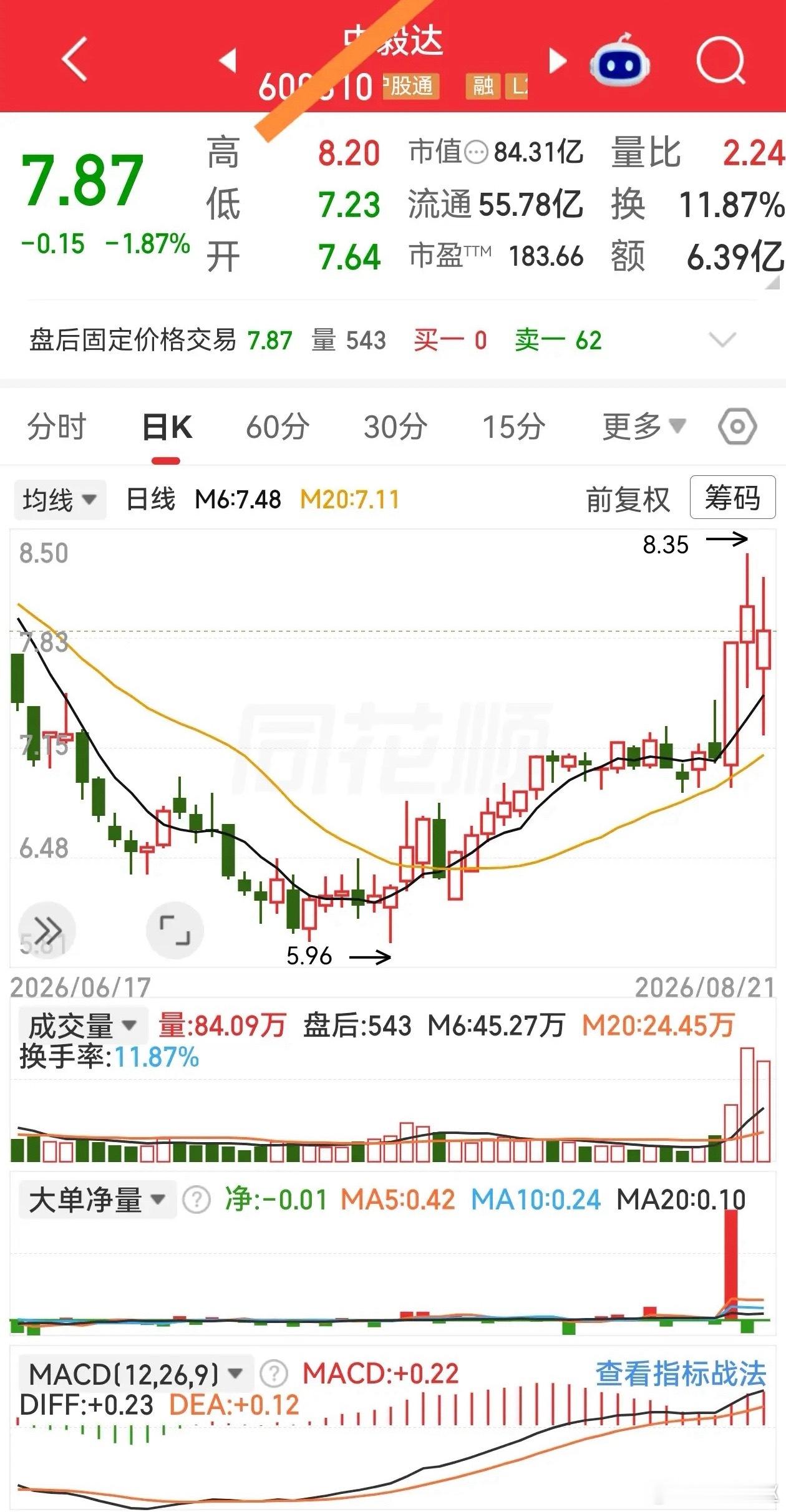The image size is (786, 1512).
Task: Open 查看指标战法 link
Action: coord(681,1374)
